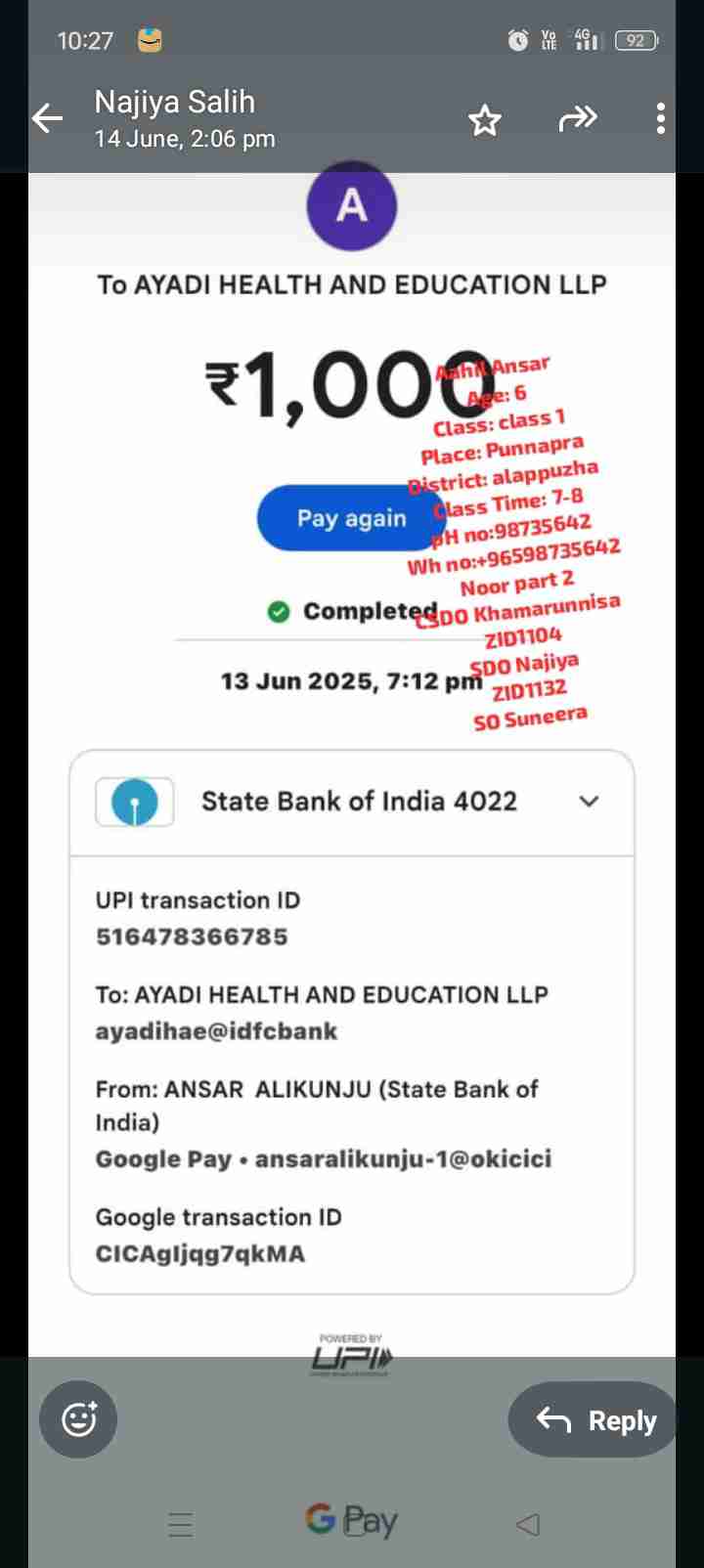The height and width of the screenshot is (1568, 704).
Task: Open the three-dot overflow menu
Action: pyautogui.click(x=661, y=119)
